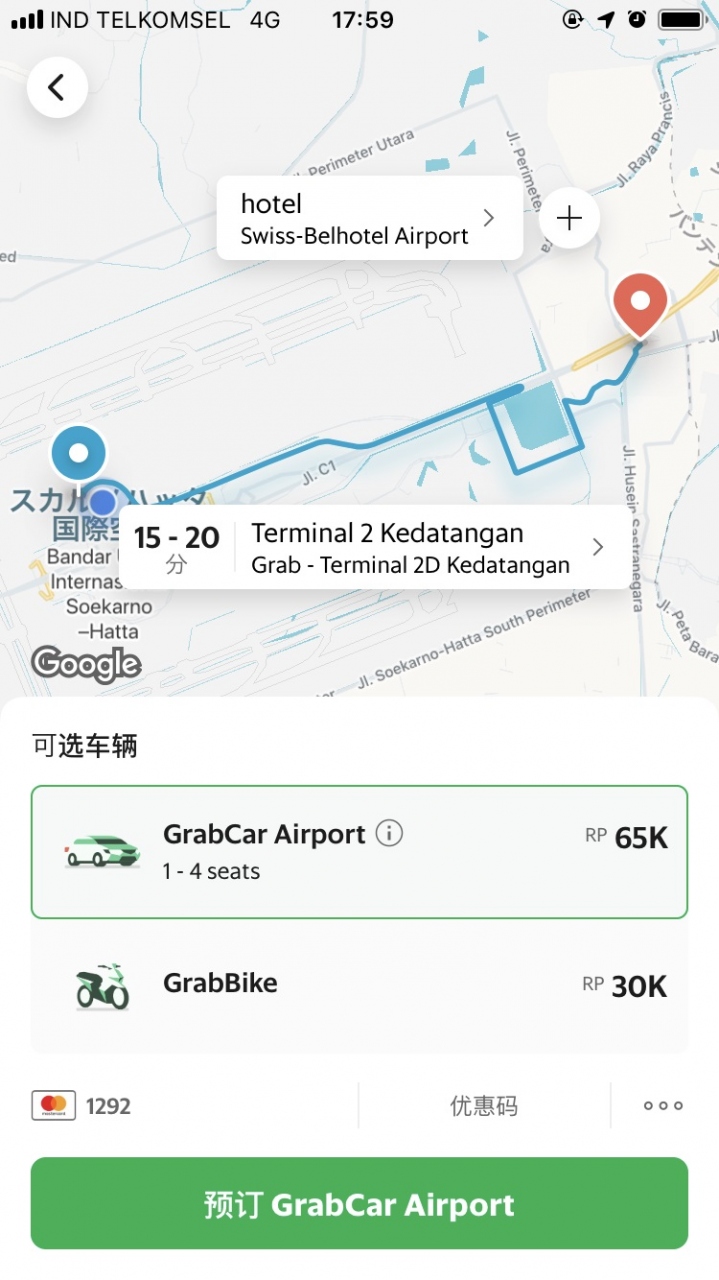
Task: Book the ride with 预订 GrabCar Airport
Action: [x=359, y=1204]
